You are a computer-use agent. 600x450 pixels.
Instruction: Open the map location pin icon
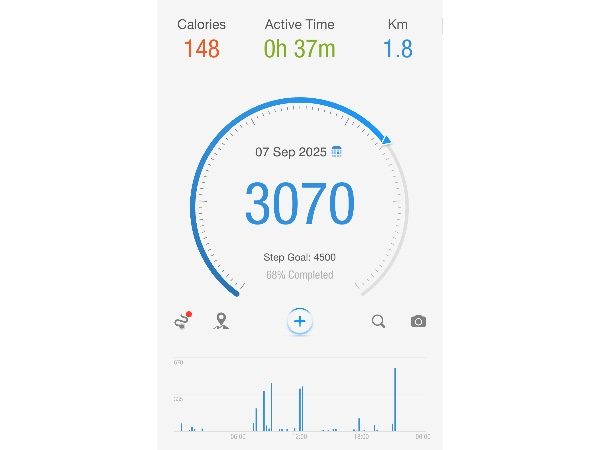coord(221,321)
